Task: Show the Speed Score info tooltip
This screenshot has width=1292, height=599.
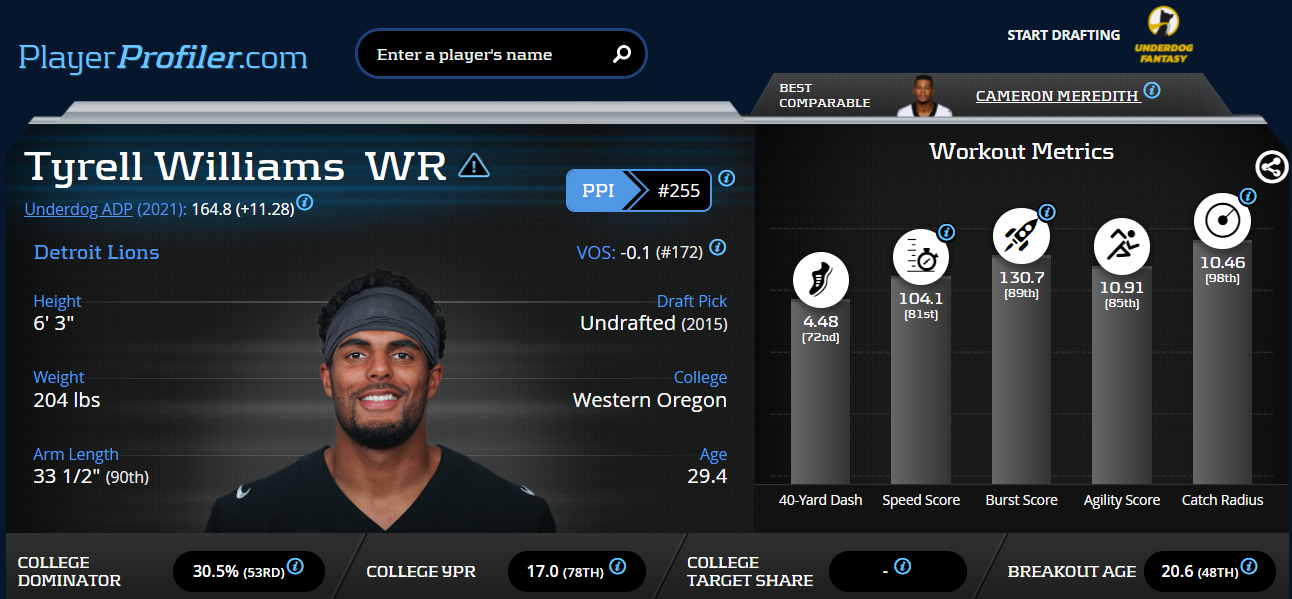Action: point(946,232)
